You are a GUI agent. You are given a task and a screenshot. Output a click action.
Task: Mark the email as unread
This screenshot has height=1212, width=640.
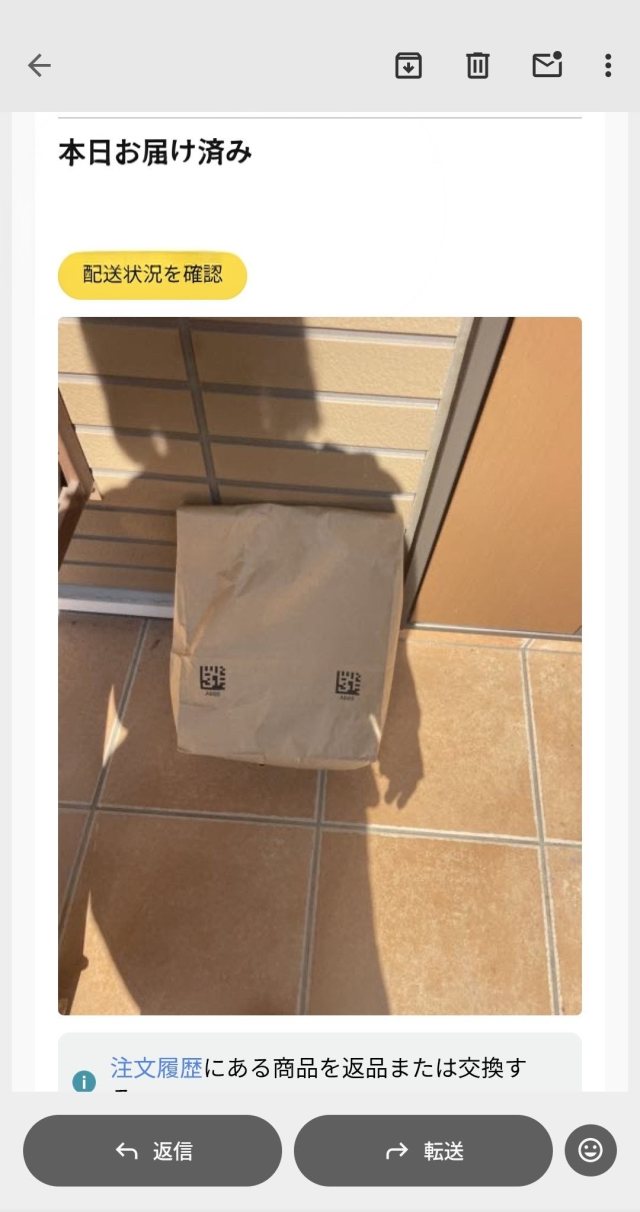[x=547, y=66]
